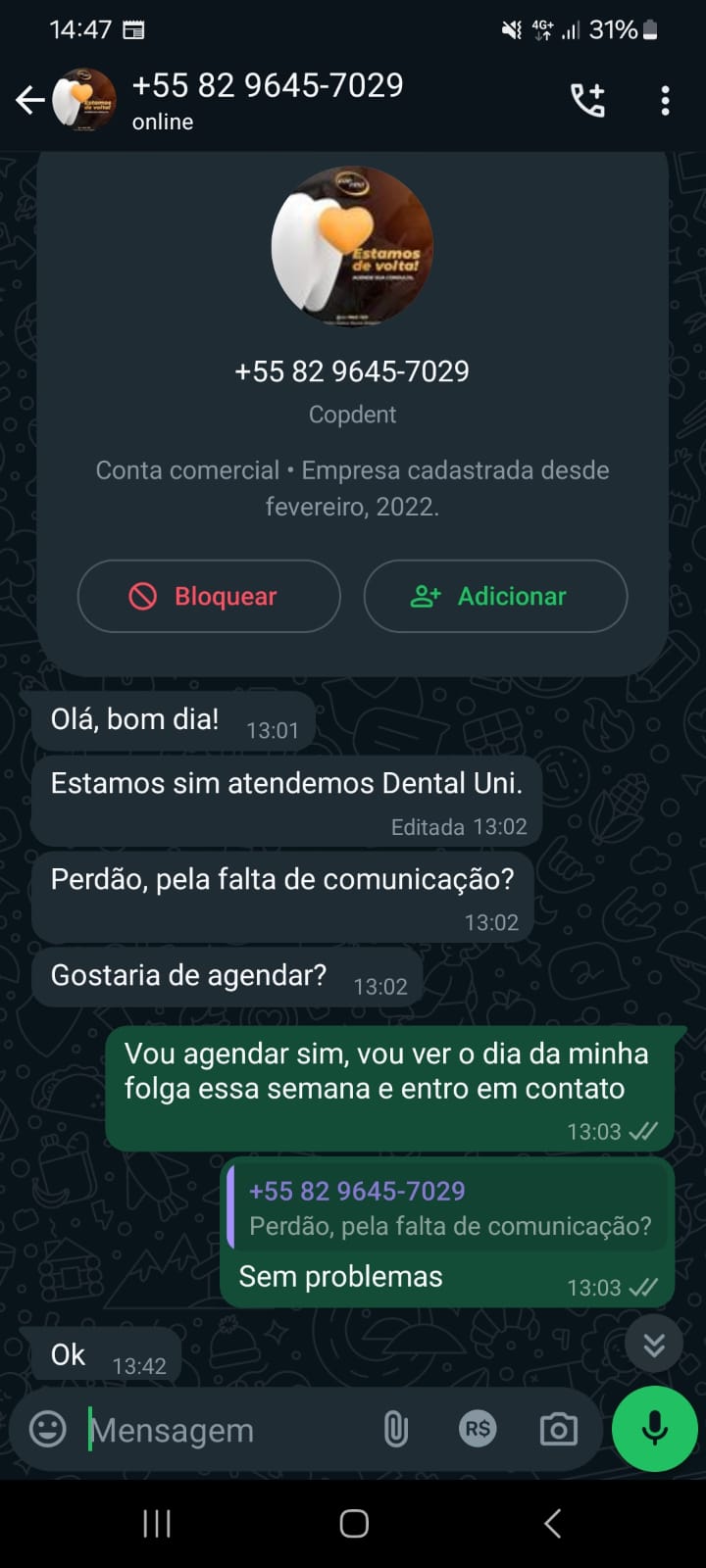Focus the Mensagem text field

click(226, 1431)
